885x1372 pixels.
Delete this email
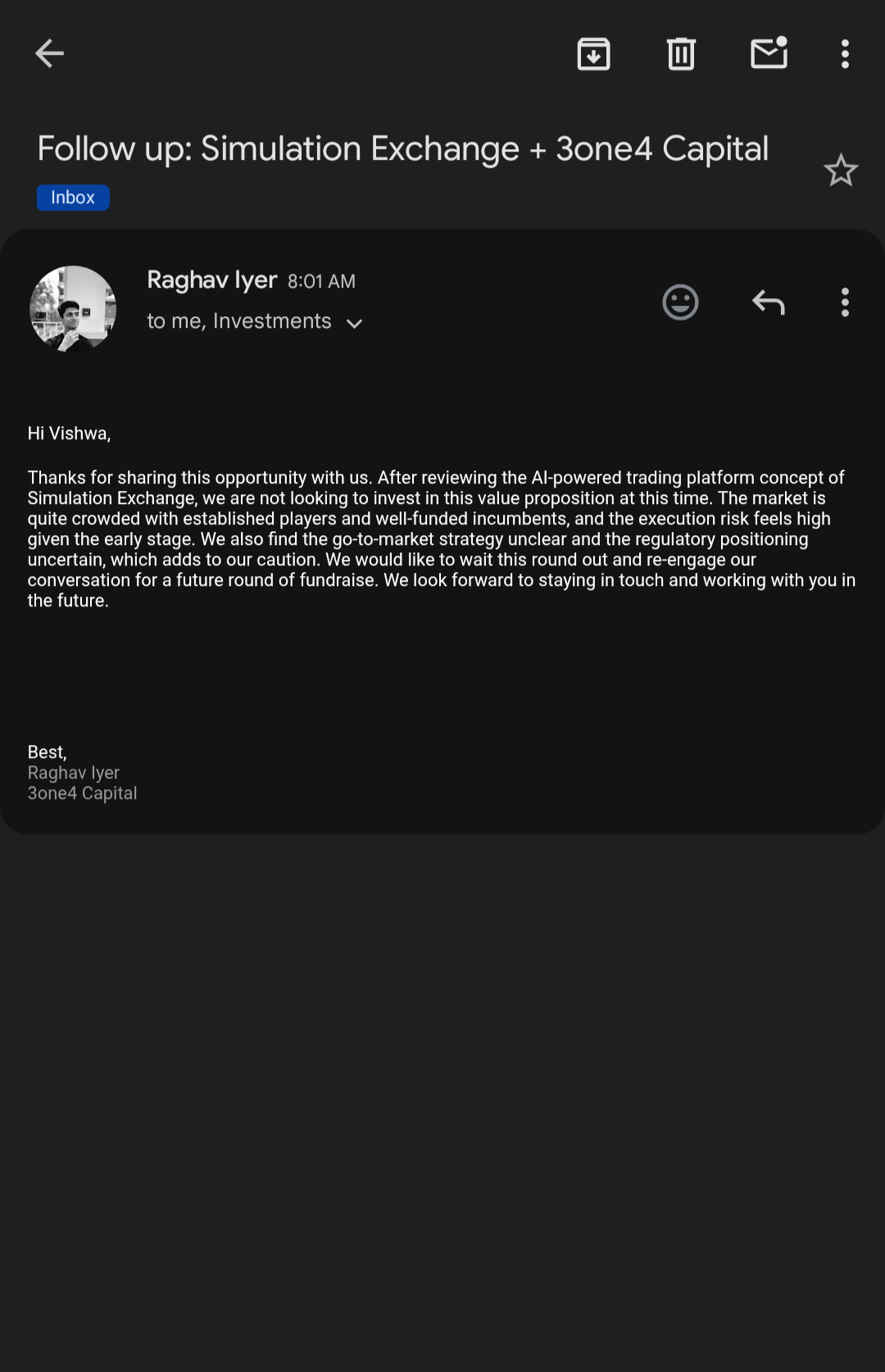(681, 54)
